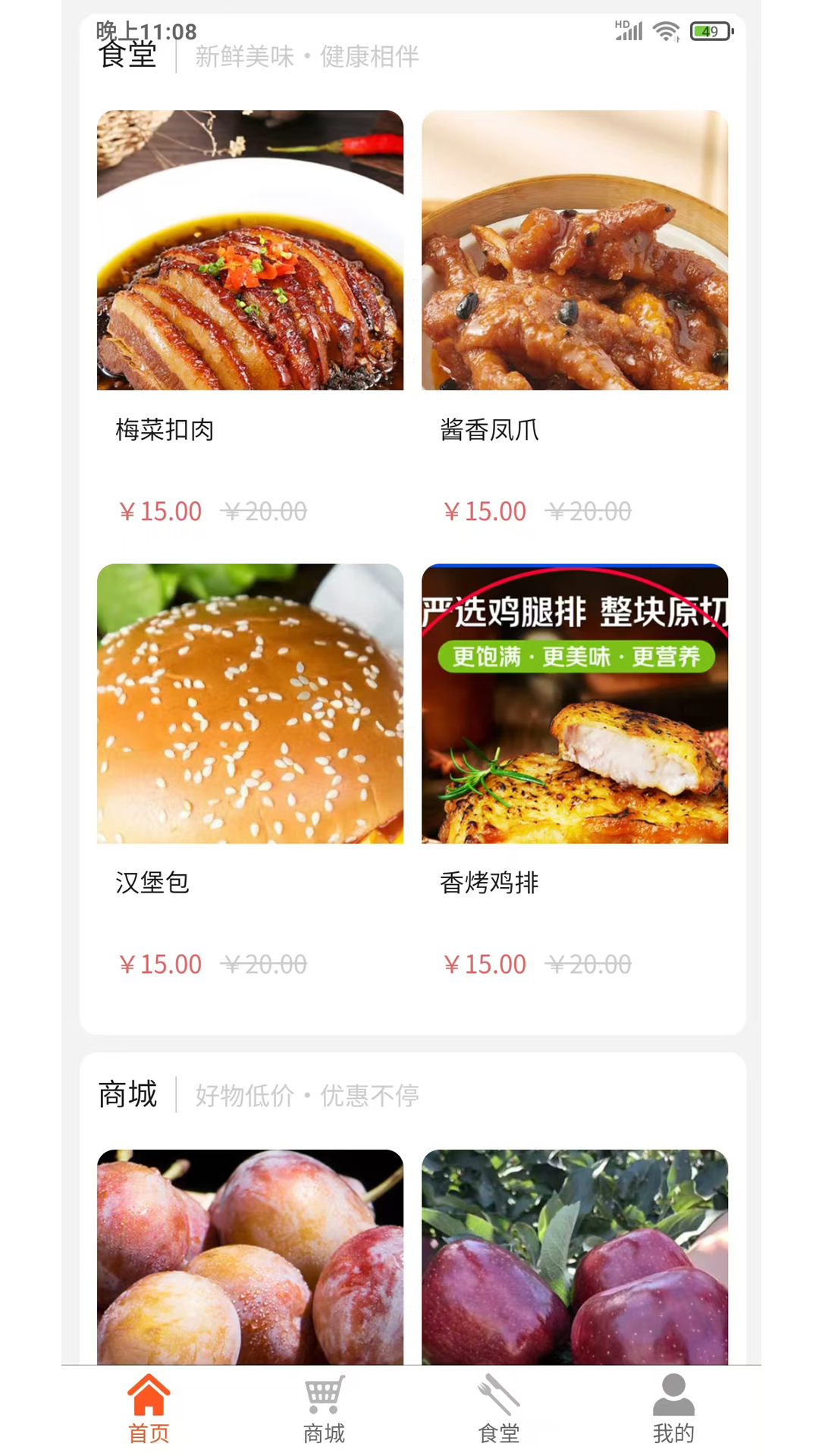819x1456 pixels.
Task: Tap the 商城 section header title
Action: point(127,1094)
